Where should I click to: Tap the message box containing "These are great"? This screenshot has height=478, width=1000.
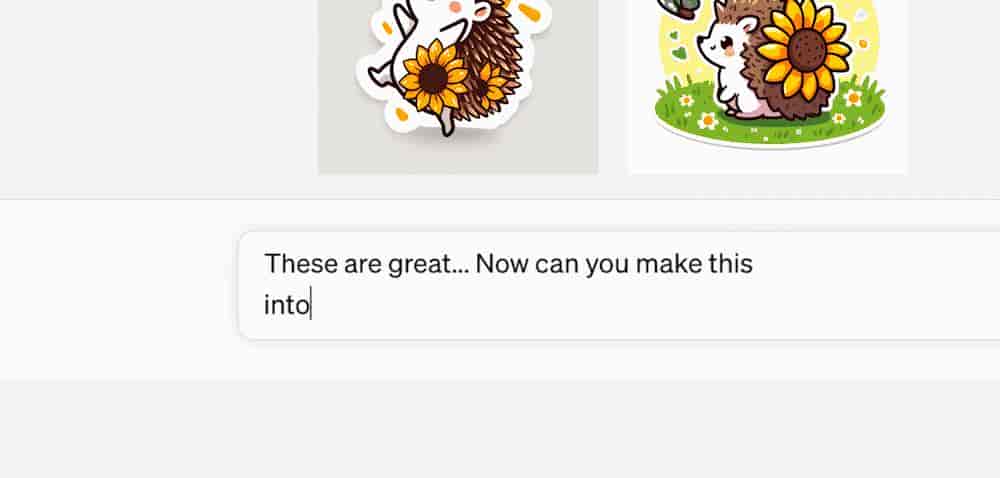pos(620,285)
